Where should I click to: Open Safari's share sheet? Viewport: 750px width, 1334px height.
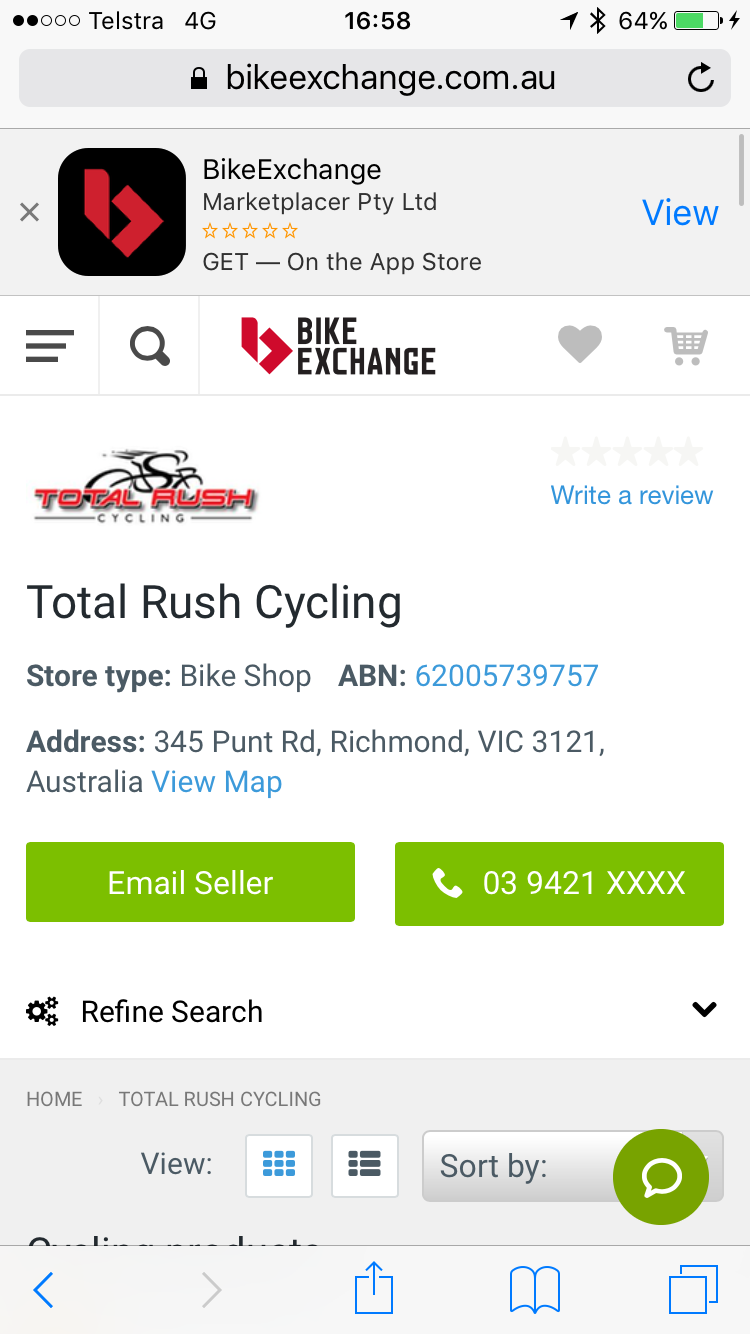pos(374,1289)
